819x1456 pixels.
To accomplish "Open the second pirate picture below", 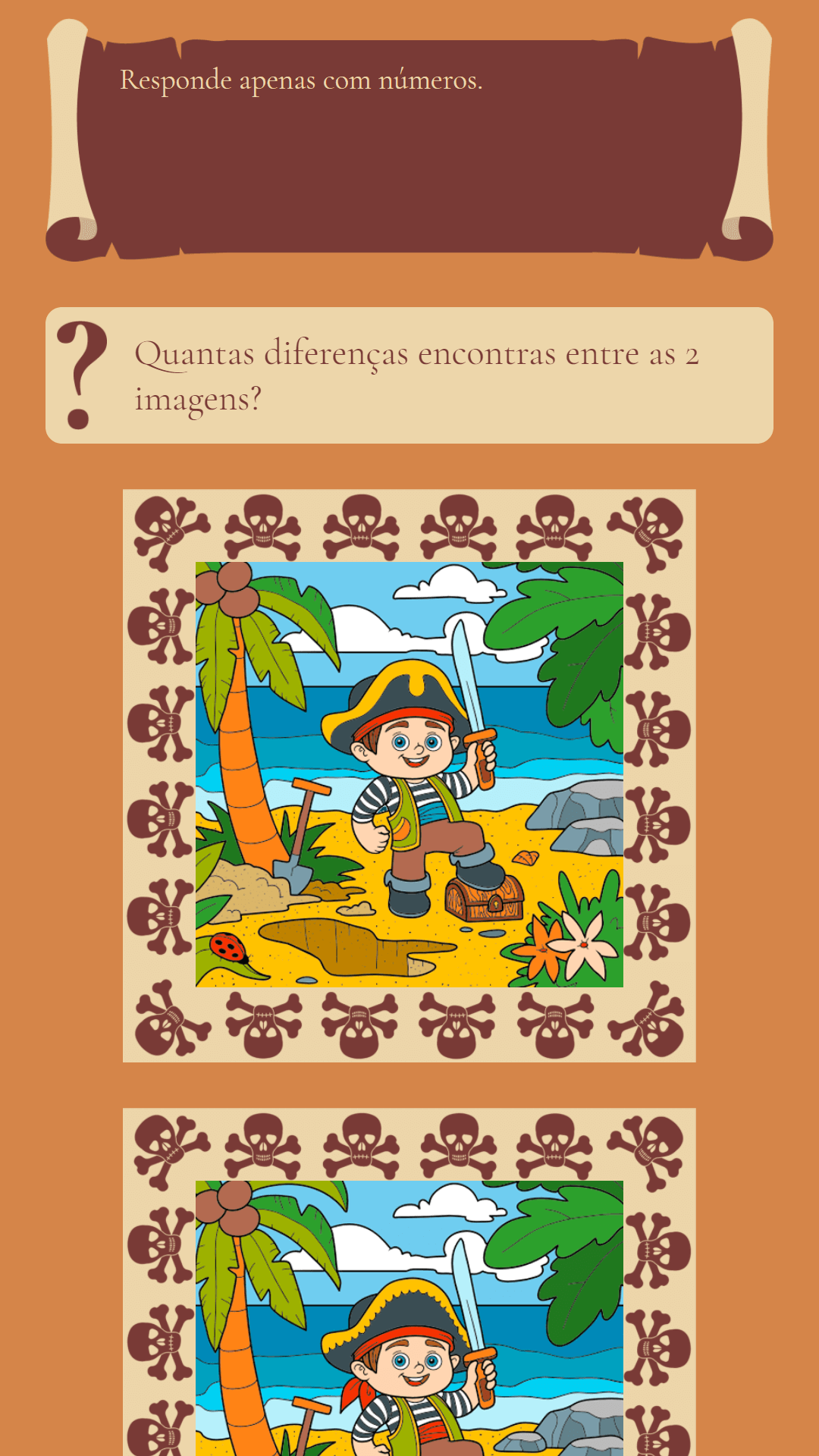I will (409, 1319).
